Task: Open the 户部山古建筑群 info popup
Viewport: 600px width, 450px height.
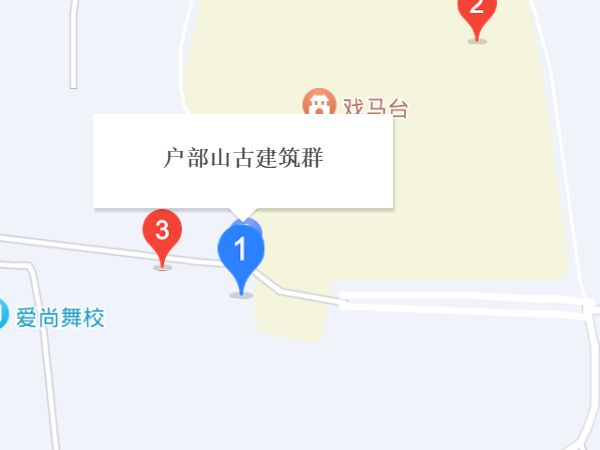Action: pos(243,160)
